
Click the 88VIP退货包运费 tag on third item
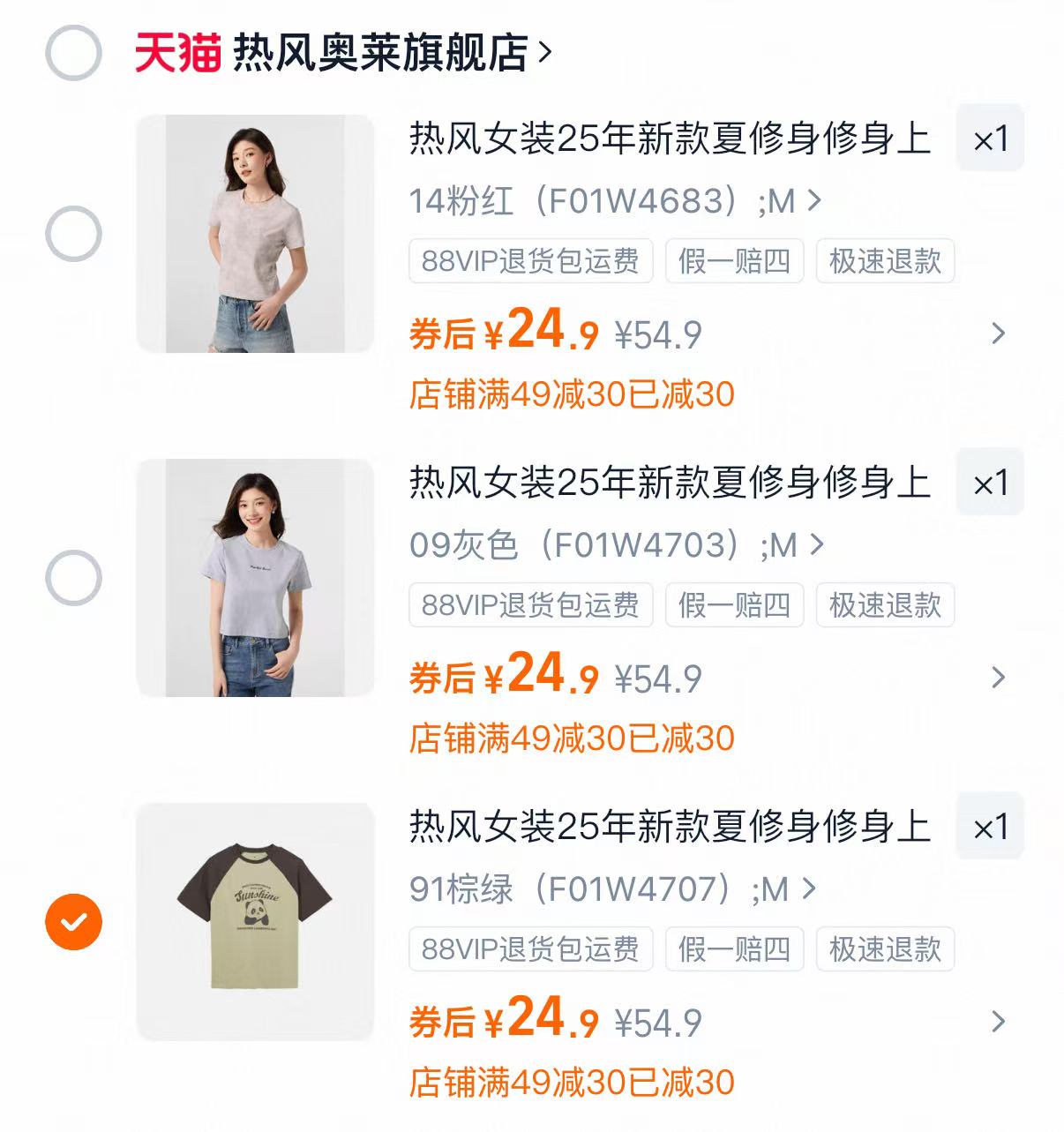(530, 949)
